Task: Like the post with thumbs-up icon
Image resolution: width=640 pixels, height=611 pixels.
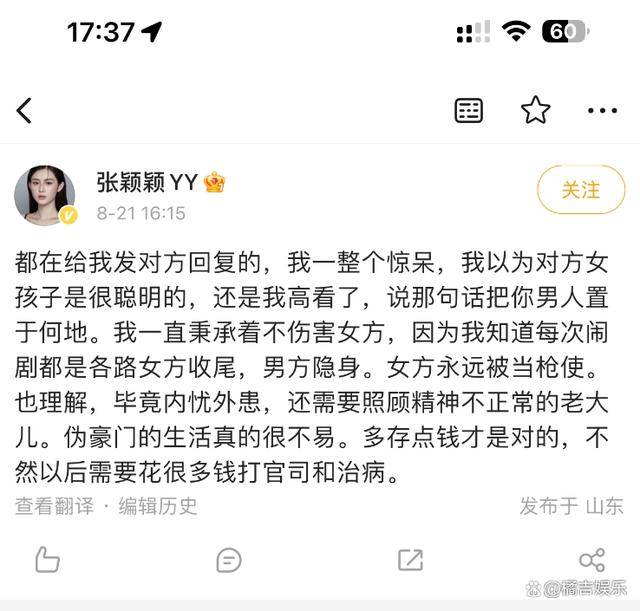Action: click(47, 559)
